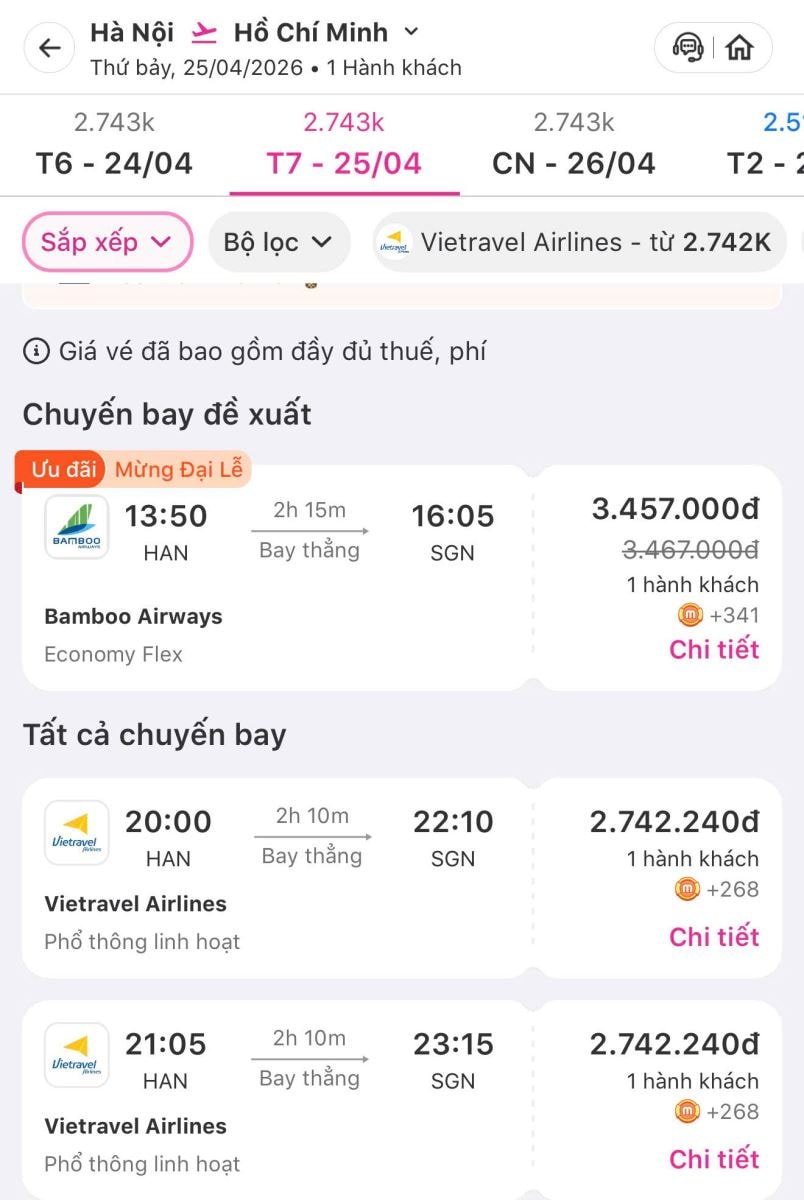The image size is (804, 1200).
Task: View Chi tiết for the 20:00 flight
Action: point(714,937)
